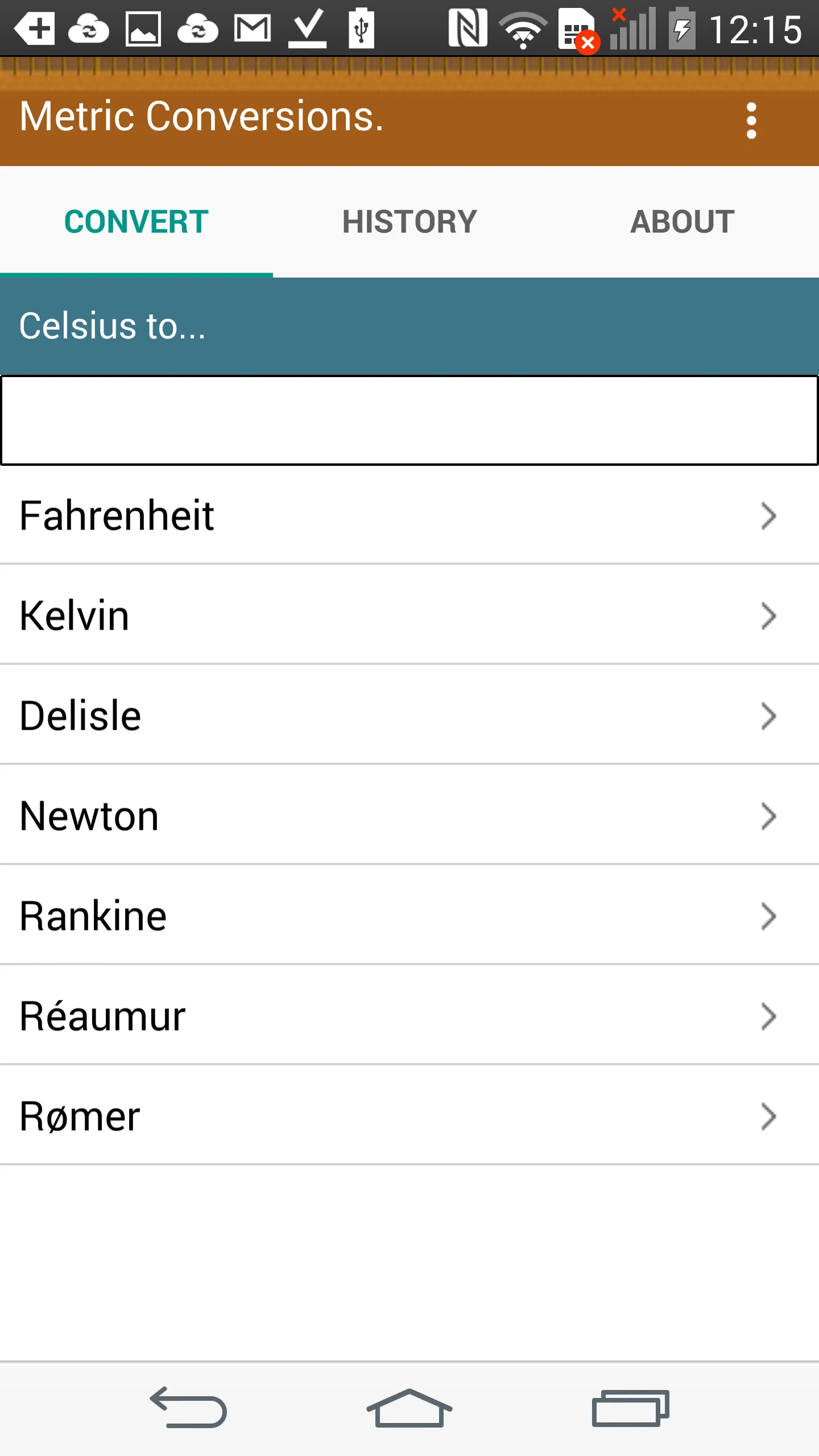
Task: Expand the Delisle row via its chevron
Action: [x=769, y=715]
